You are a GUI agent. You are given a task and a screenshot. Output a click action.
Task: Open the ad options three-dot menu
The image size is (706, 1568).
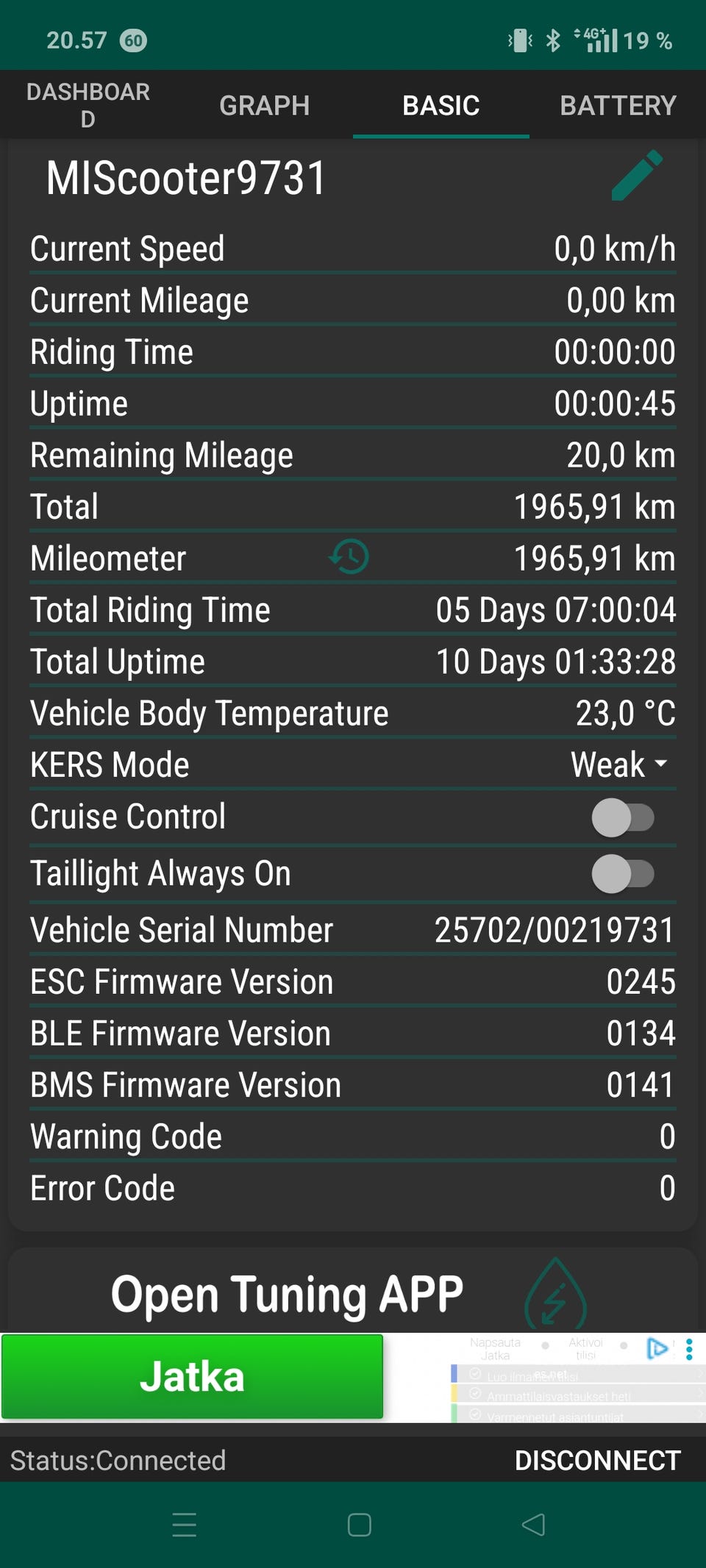689,1349
